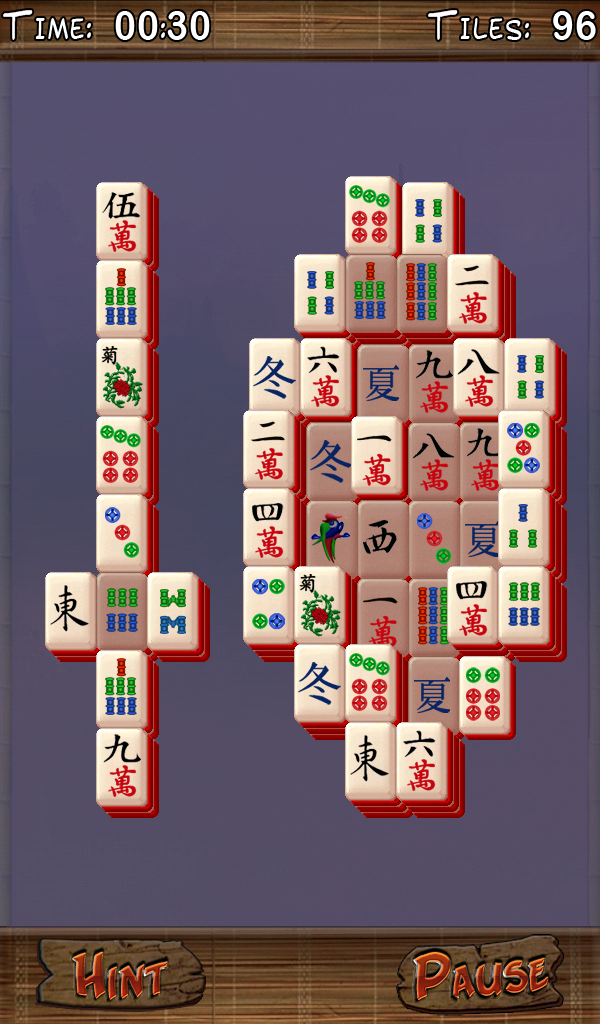Select the eight-bamboo tile beside the East tile
The image size is (600, 1024).
(x=174, y=610)
